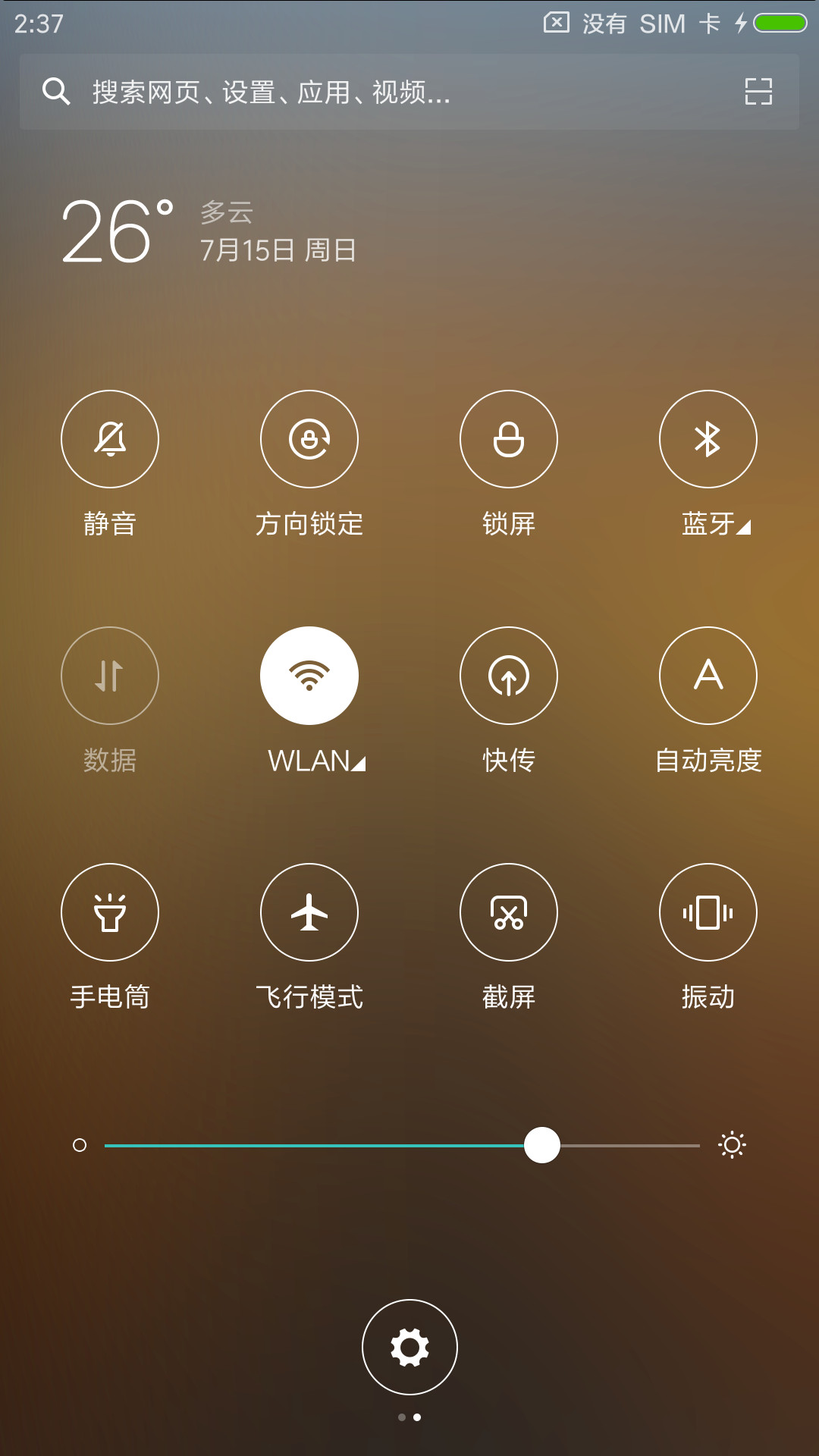The width and height of the screenshot is (819, 1456).
Task: Open 快传 quick transfer
Action: 509,676
